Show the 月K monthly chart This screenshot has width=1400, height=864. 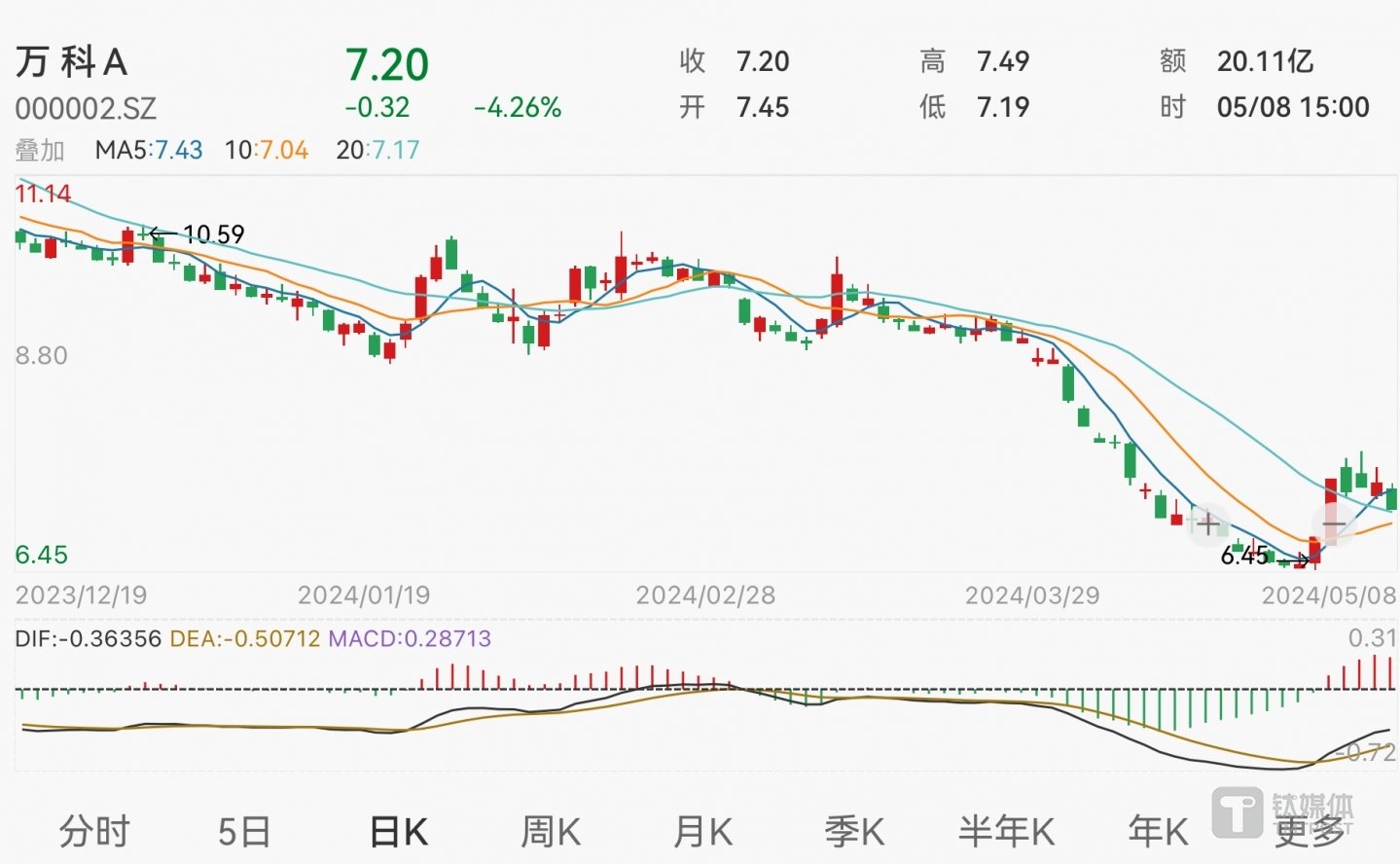[x=703, y=832]
